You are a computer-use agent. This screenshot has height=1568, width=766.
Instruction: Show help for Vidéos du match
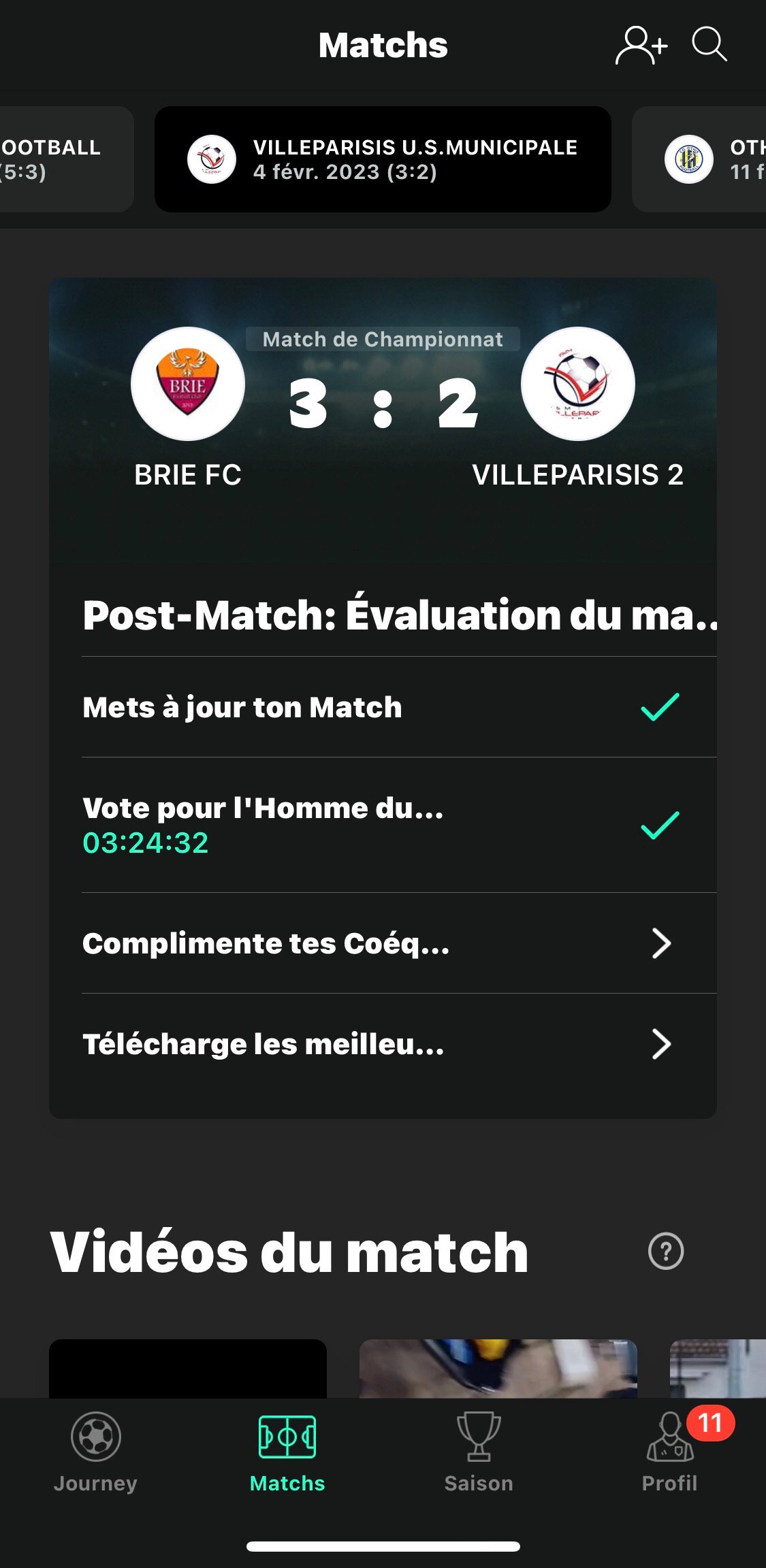click(x=665, y=1251)
